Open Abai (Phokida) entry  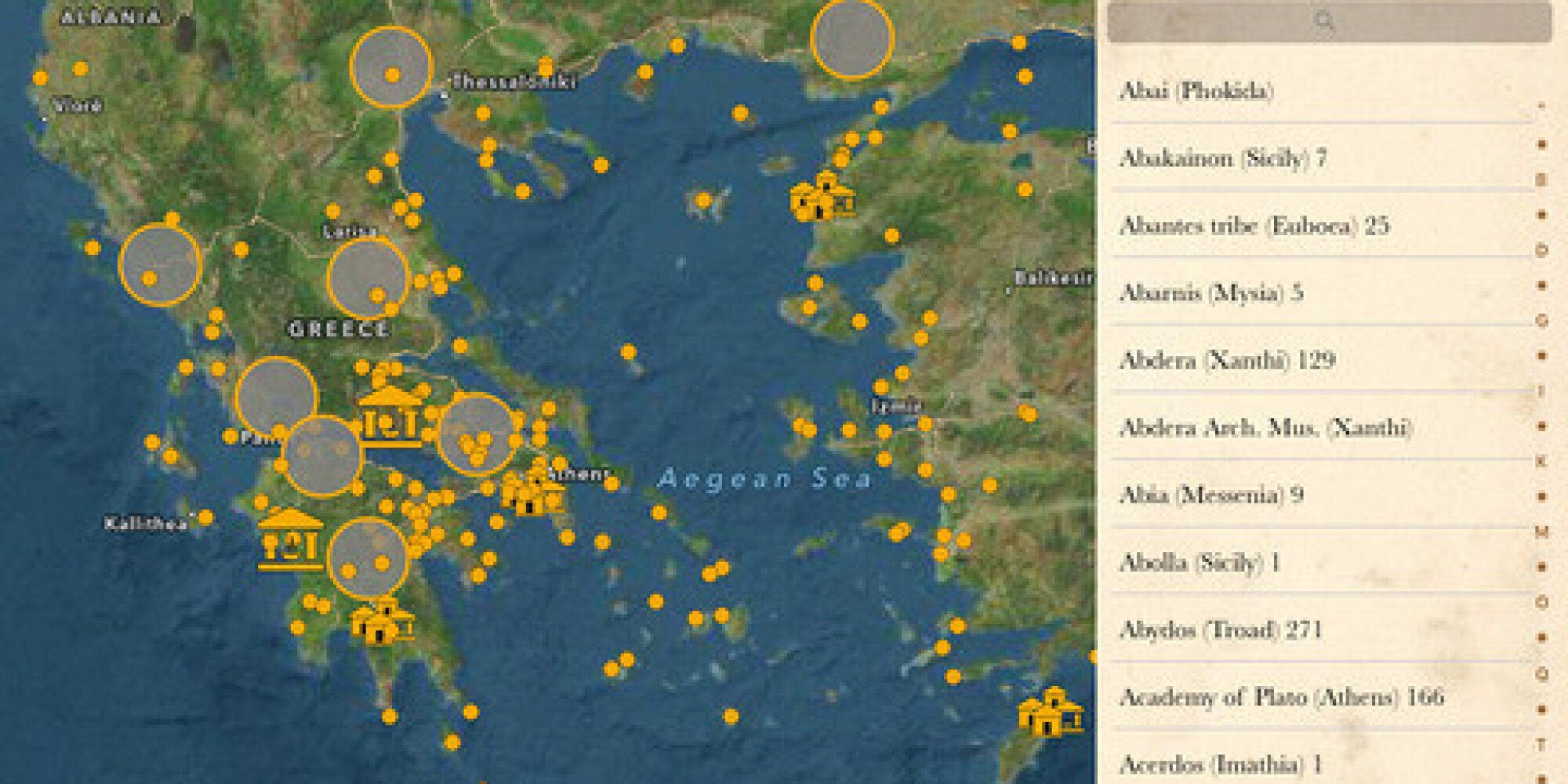(x=1196, y=91)
